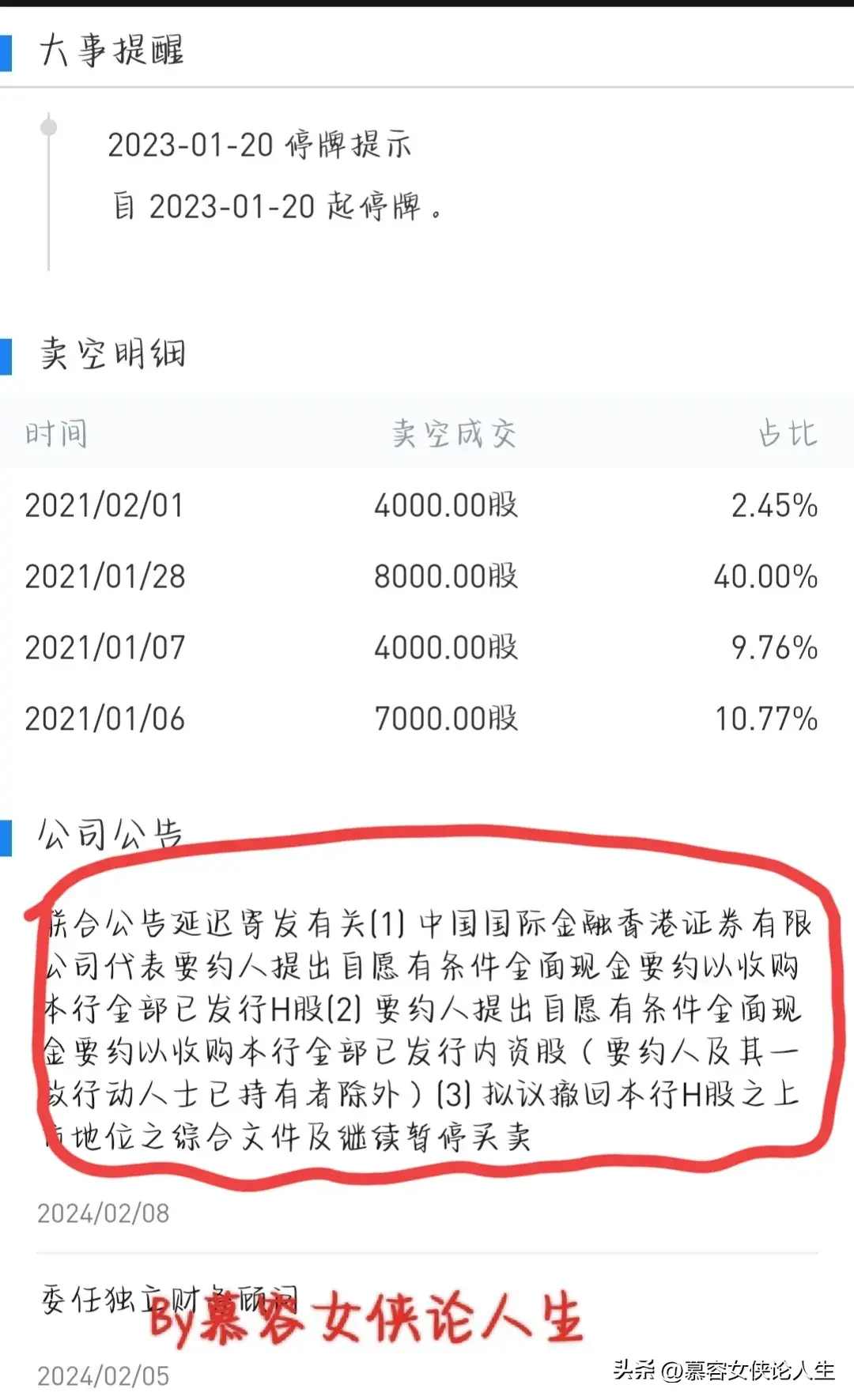Viewport: 854px width, 1400px height.
Task: Open the 委任独立财务顾问 announcement
Action: (170, 1300)
